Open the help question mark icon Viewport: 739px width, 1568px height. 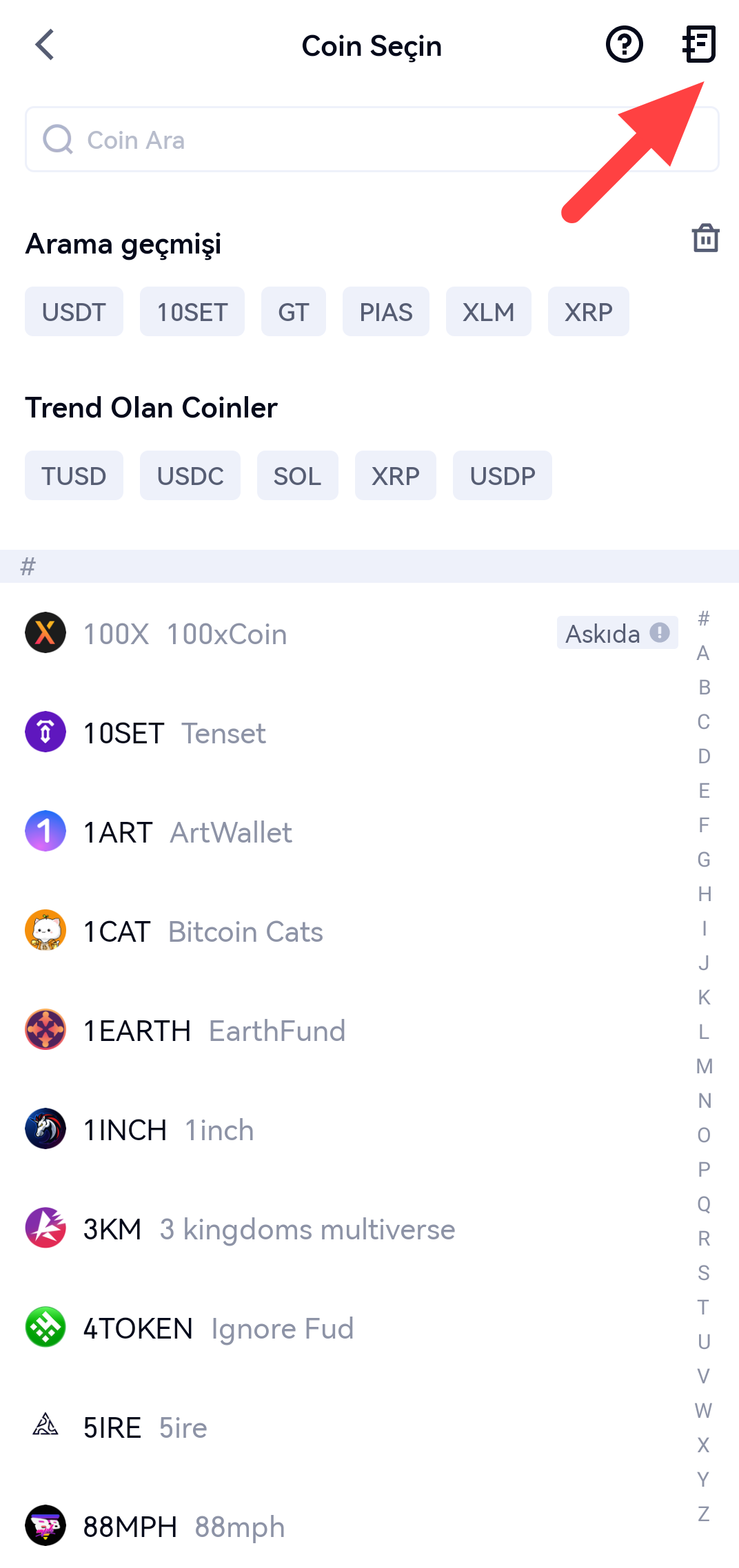pos(624,45)
